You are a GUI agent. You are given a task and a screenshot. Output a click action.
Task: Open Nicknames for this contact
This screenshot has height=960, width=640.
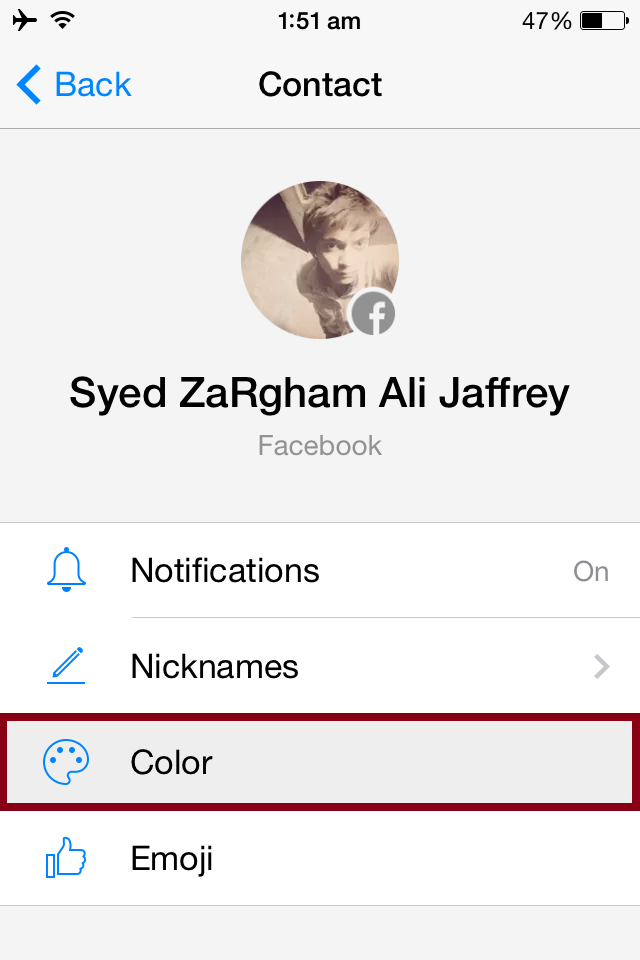coord(320,666)
